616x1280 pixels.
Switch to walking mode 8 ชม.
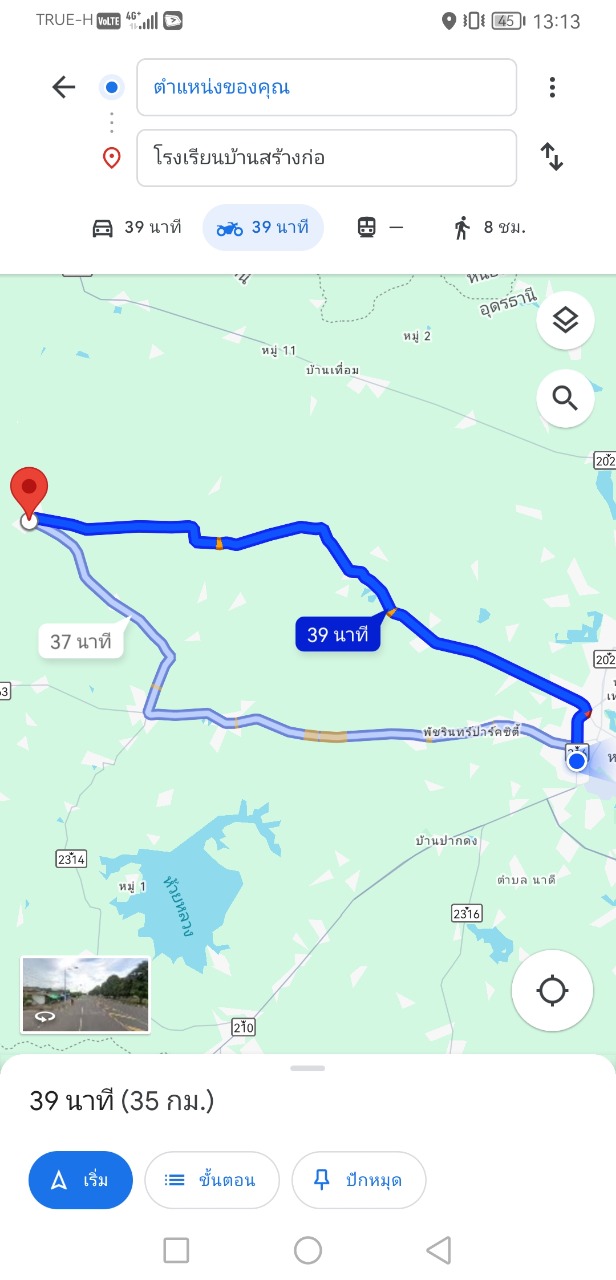(x=489, y=228)
